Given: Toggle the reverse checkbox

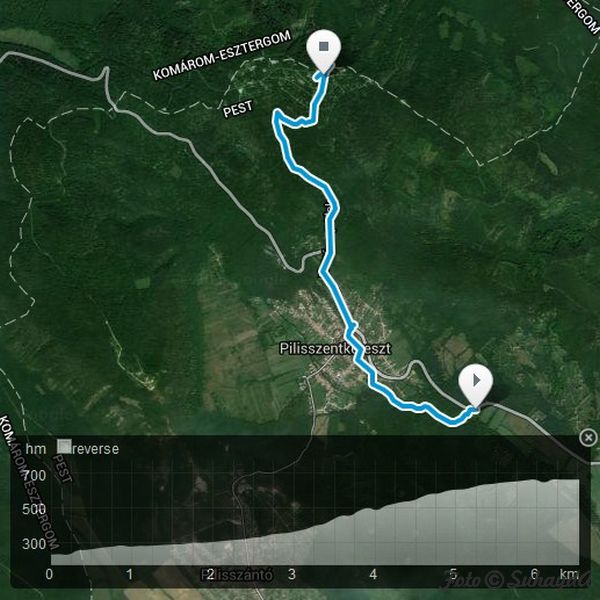Looking at the screenshot, I should (65, 448).
